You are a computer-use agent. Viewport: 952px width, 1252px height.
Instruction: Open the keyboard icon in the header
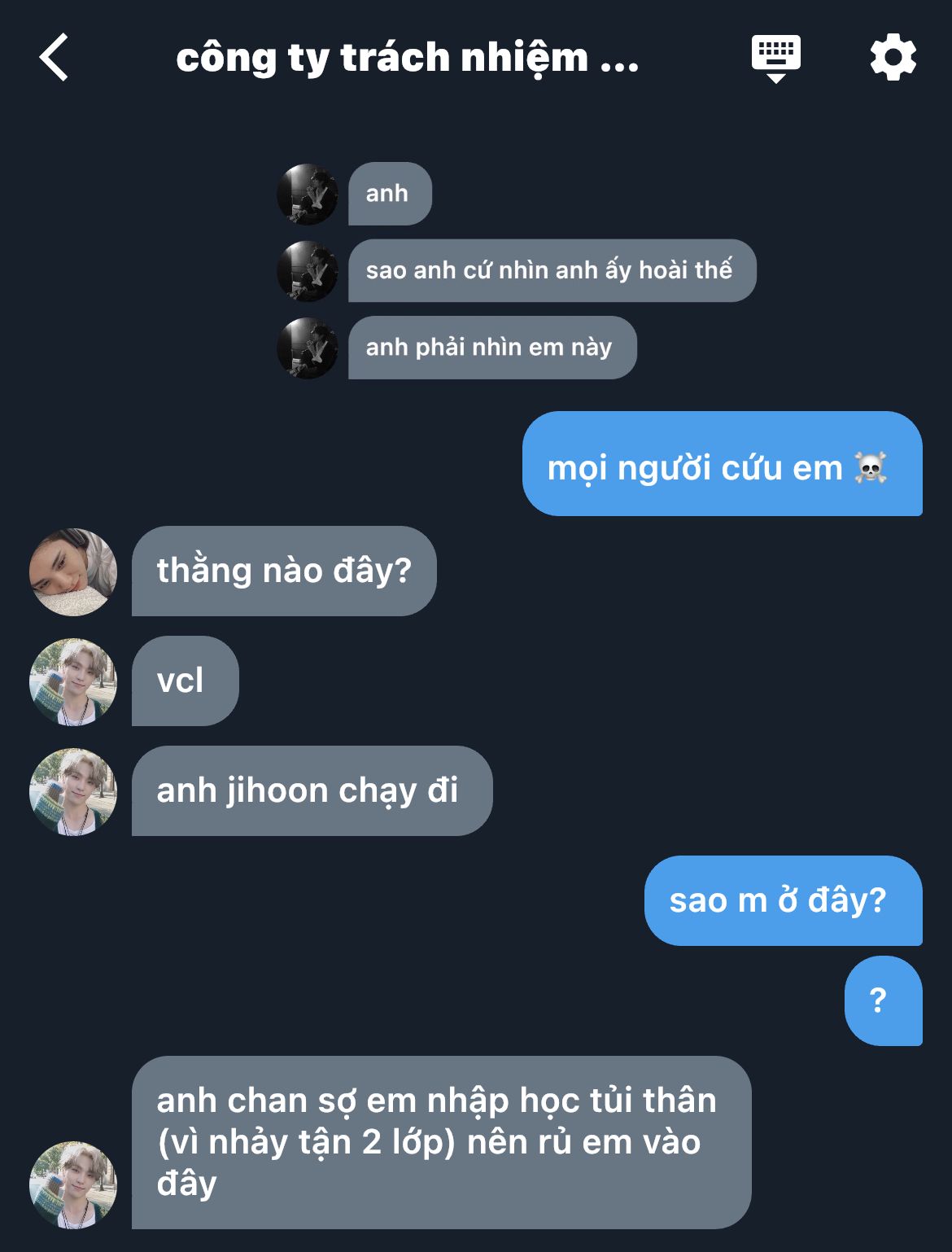pos(775,58)
